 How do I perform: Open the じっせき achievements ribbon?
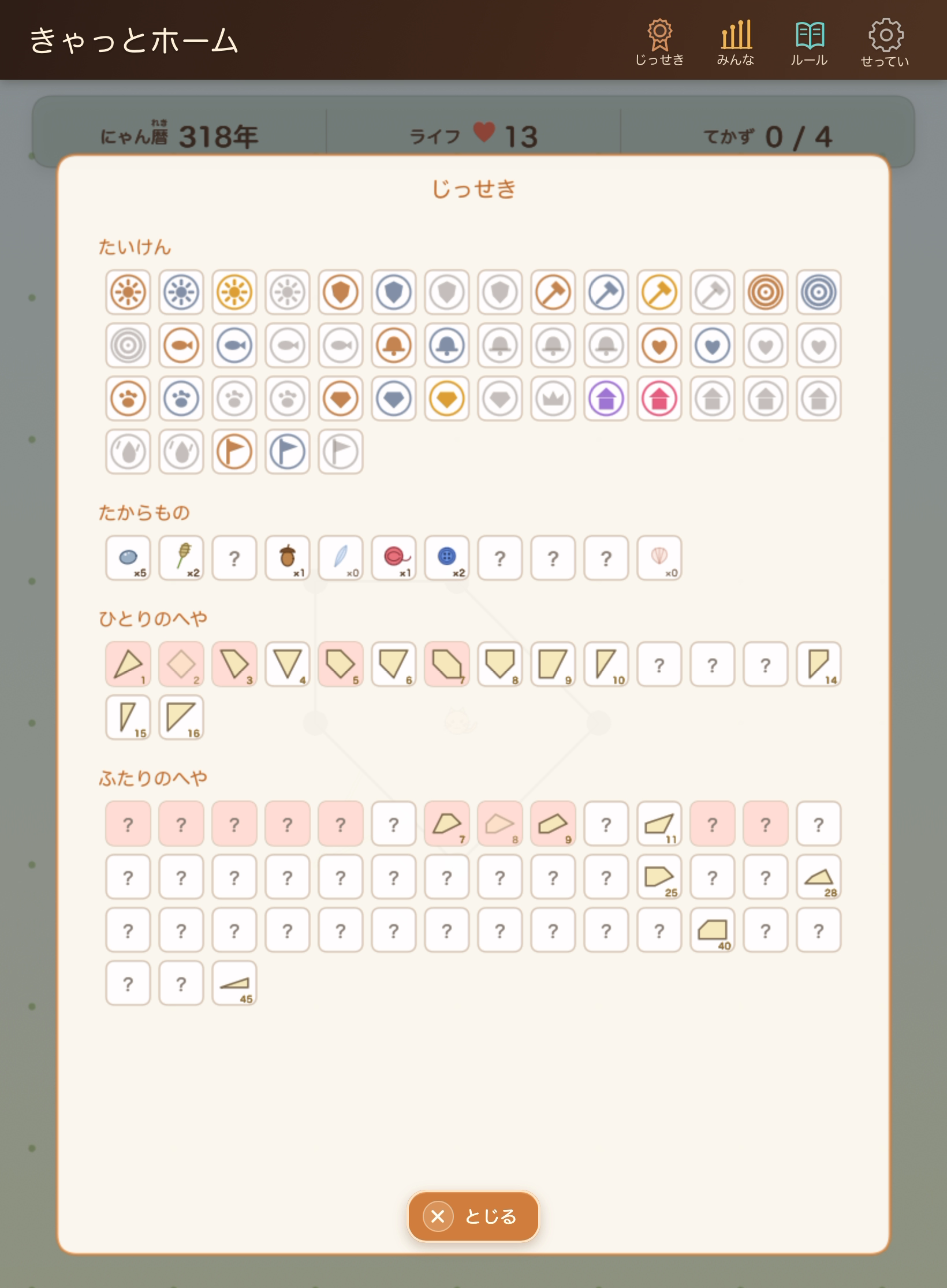[x=659, y=43]
